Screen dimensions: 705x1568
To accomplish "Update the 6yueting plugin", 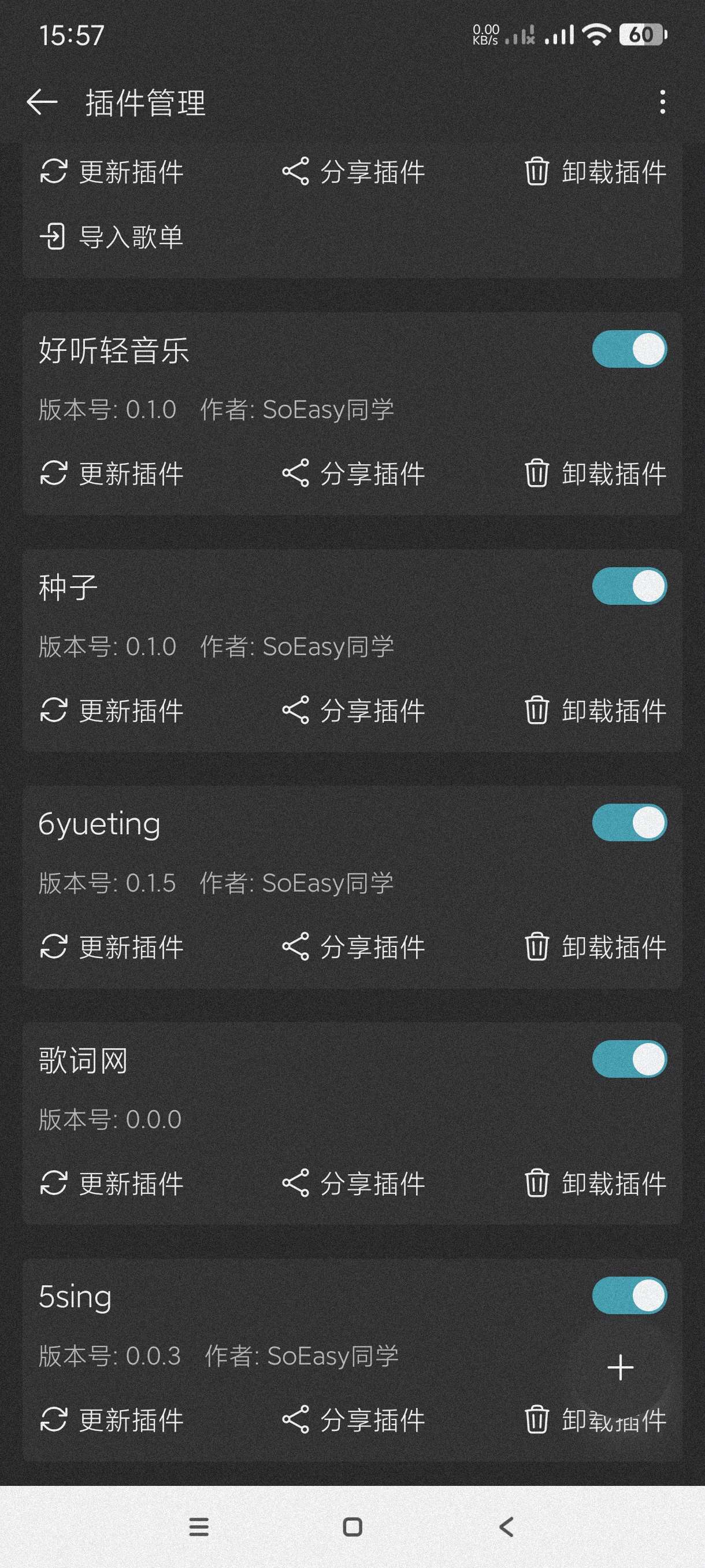I will click(x=112, y=947).
